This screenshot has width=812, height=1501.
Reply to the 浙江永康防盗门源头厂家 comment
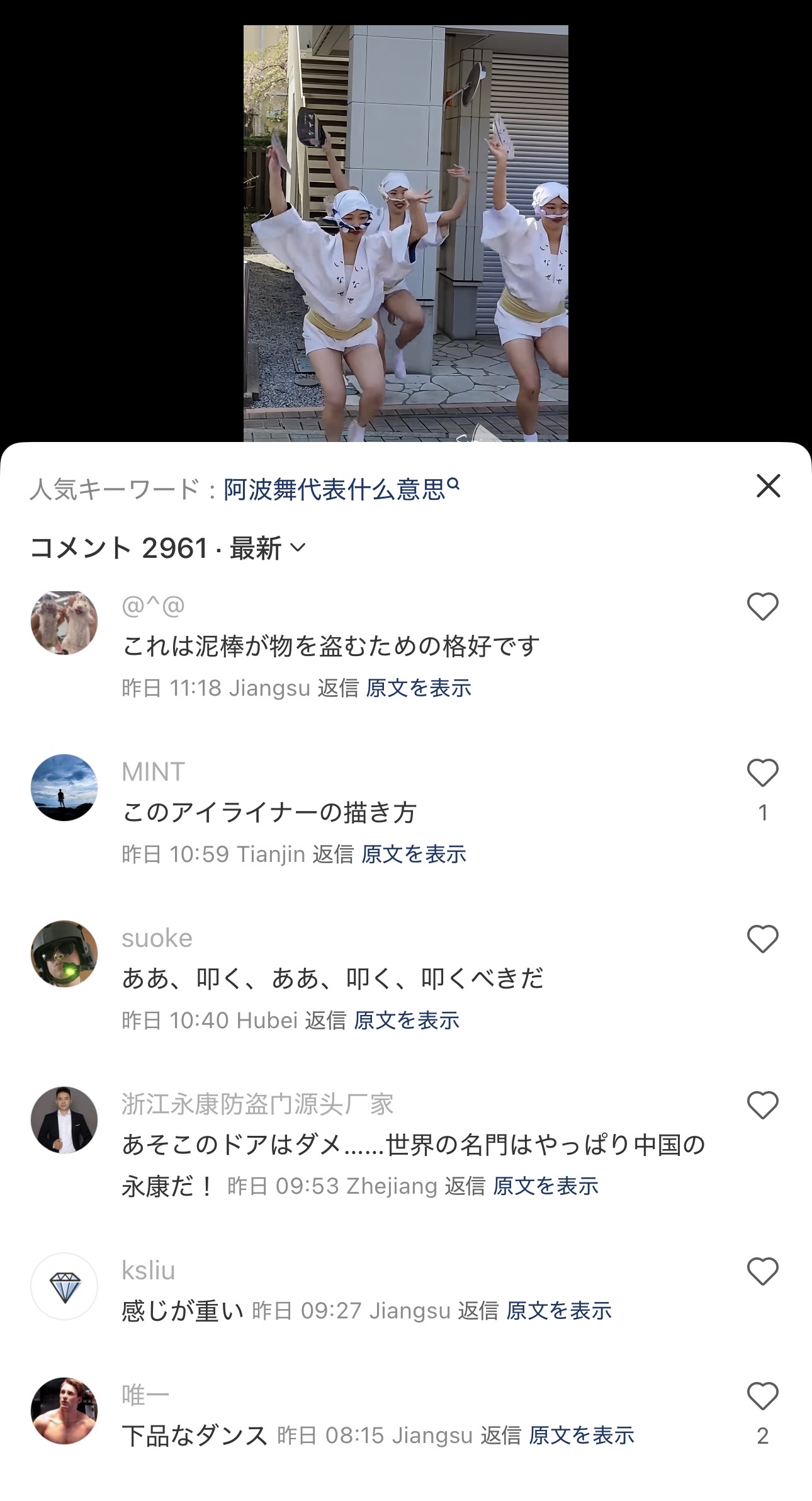click(465, 1186)
